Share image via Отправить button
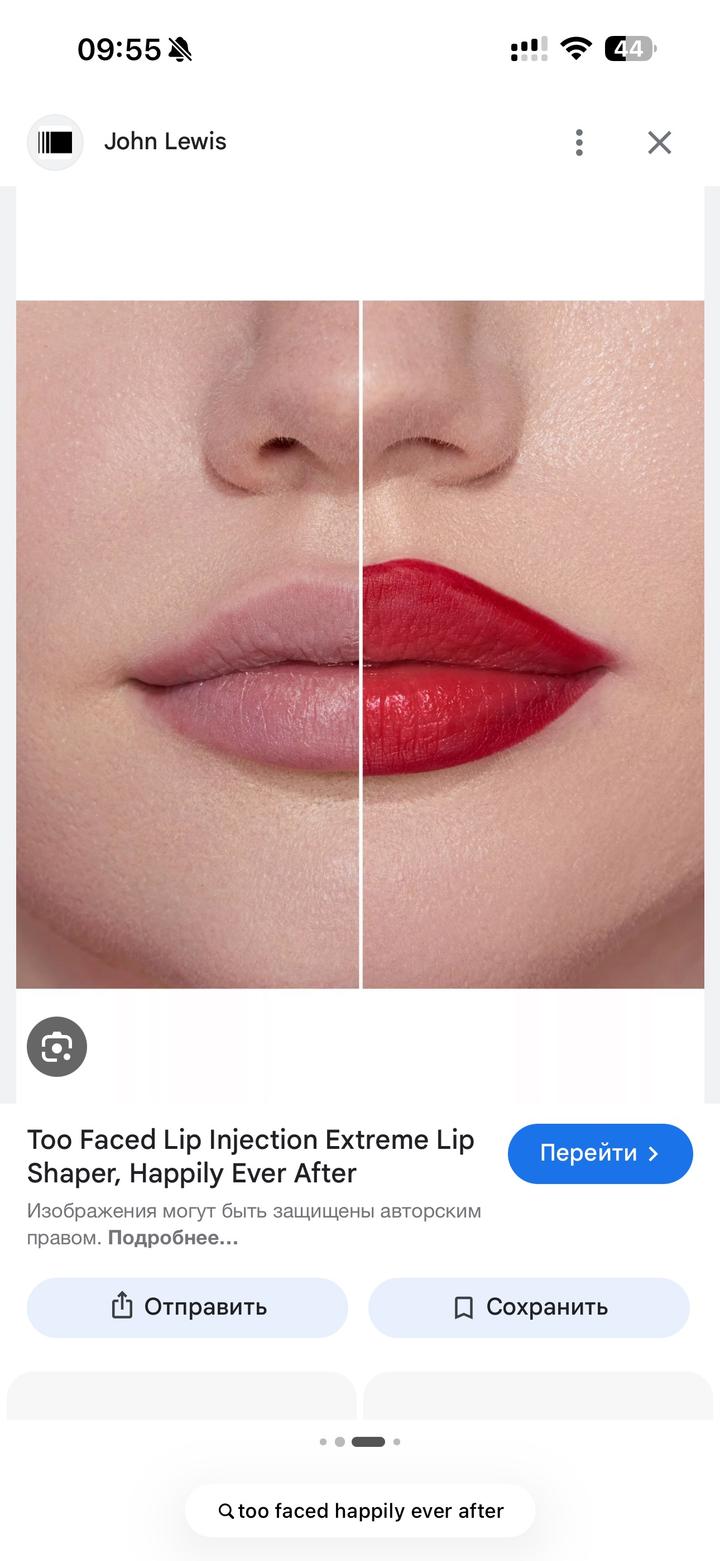This screenshot has width=720, height=1561. click(x=187, y=1307)
